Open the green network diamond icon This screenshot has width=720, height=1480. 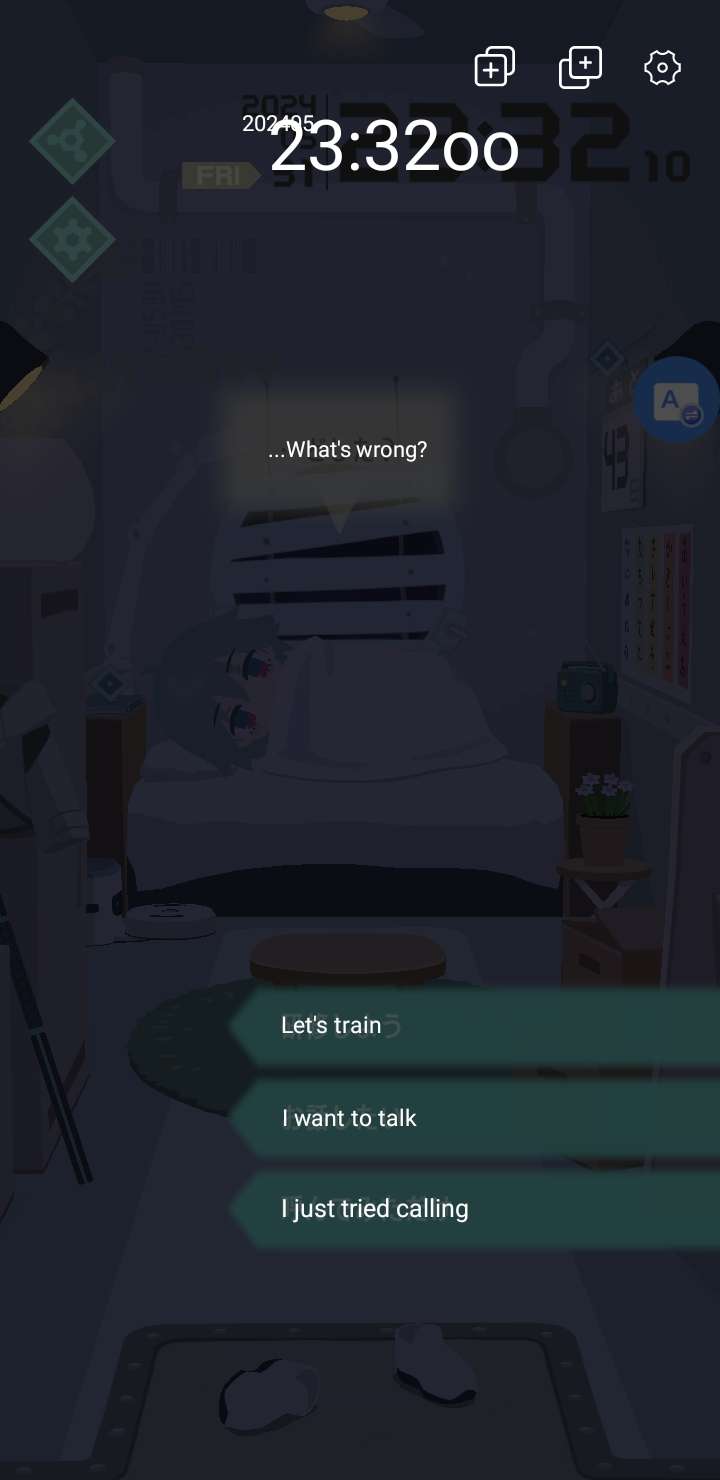[72, 141]
